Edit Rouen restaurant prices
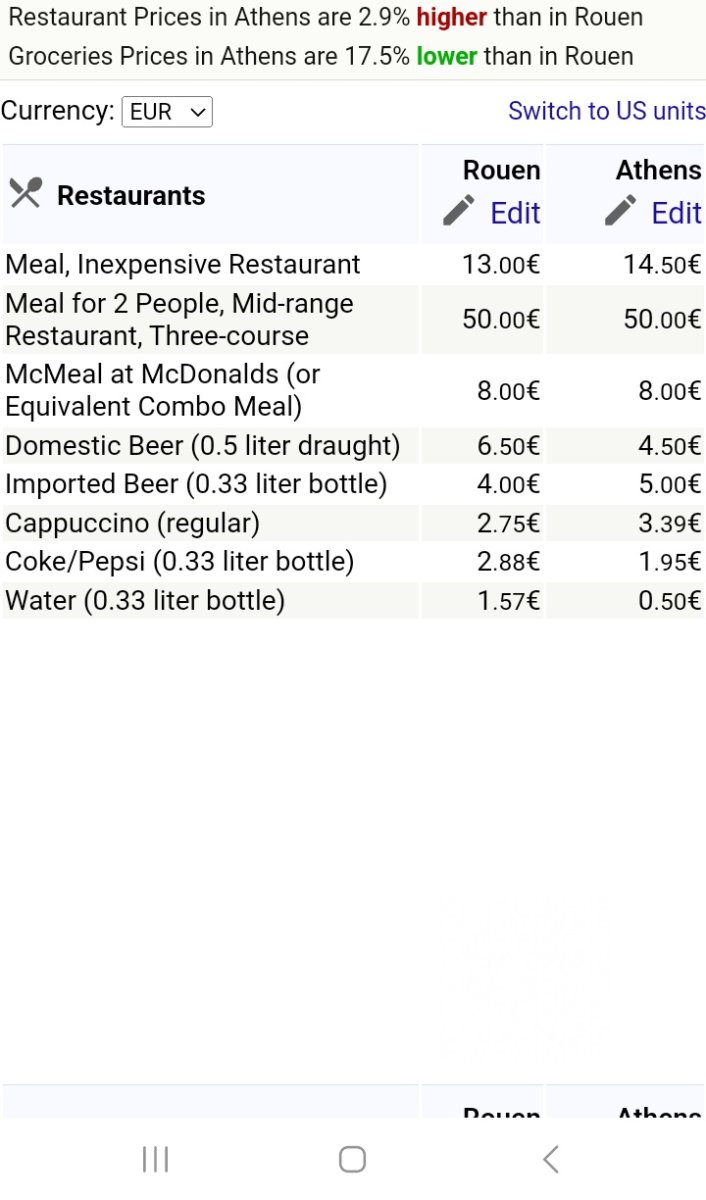This screenshot has width=706, height=1200. click(x=493, y=212)
